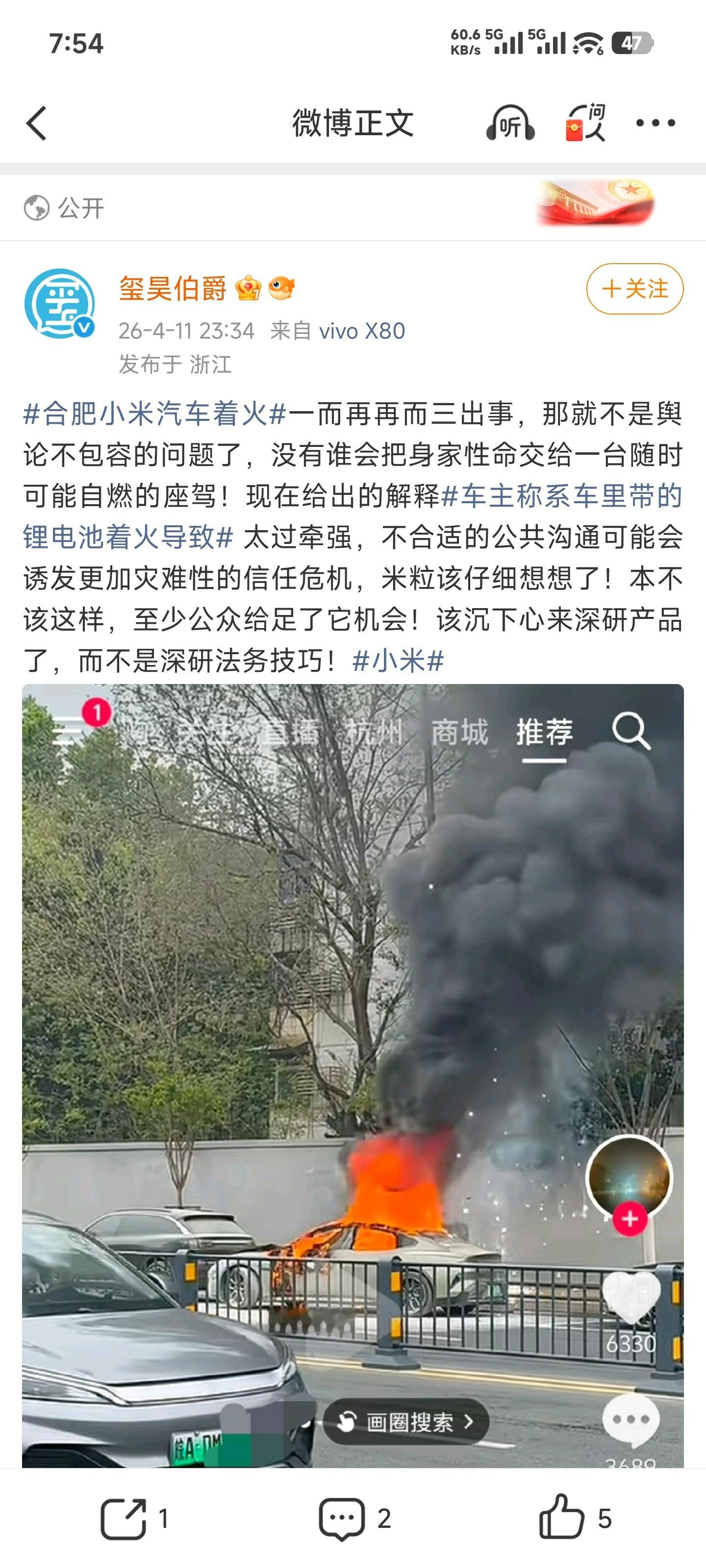
Task: Toggle the thumbs-up like showing 5
Action: coord(562,1518)
